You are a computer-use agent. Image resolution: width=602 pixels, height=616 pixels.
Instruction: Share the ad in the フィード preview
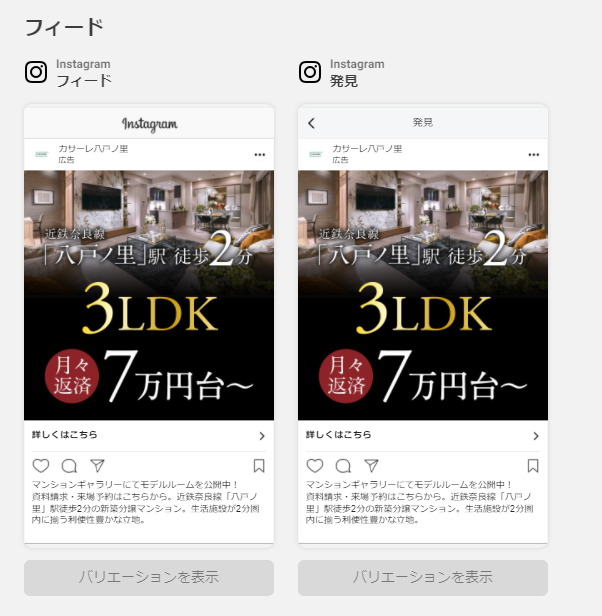[97, 466]
